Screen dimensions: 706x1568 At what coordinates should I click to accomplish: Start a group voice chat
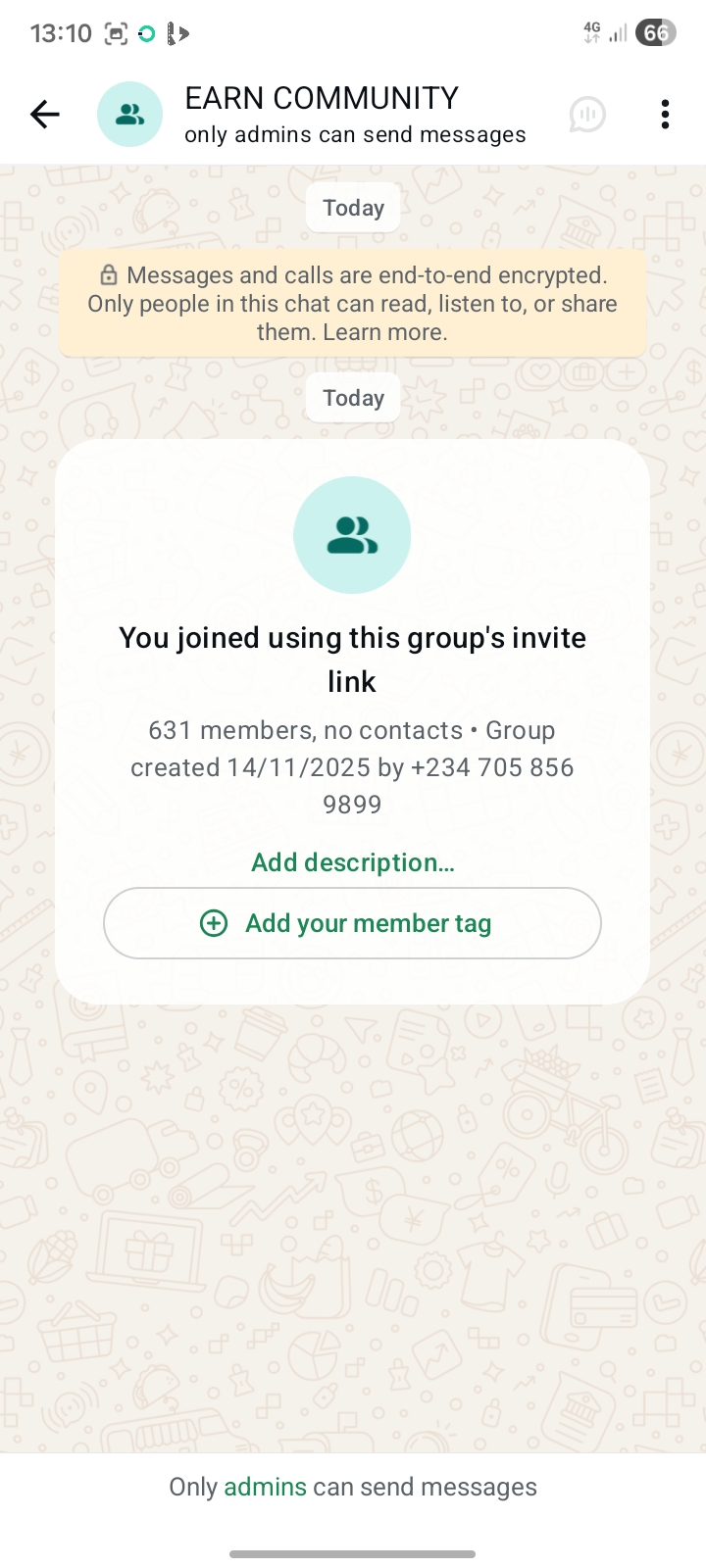587,115
